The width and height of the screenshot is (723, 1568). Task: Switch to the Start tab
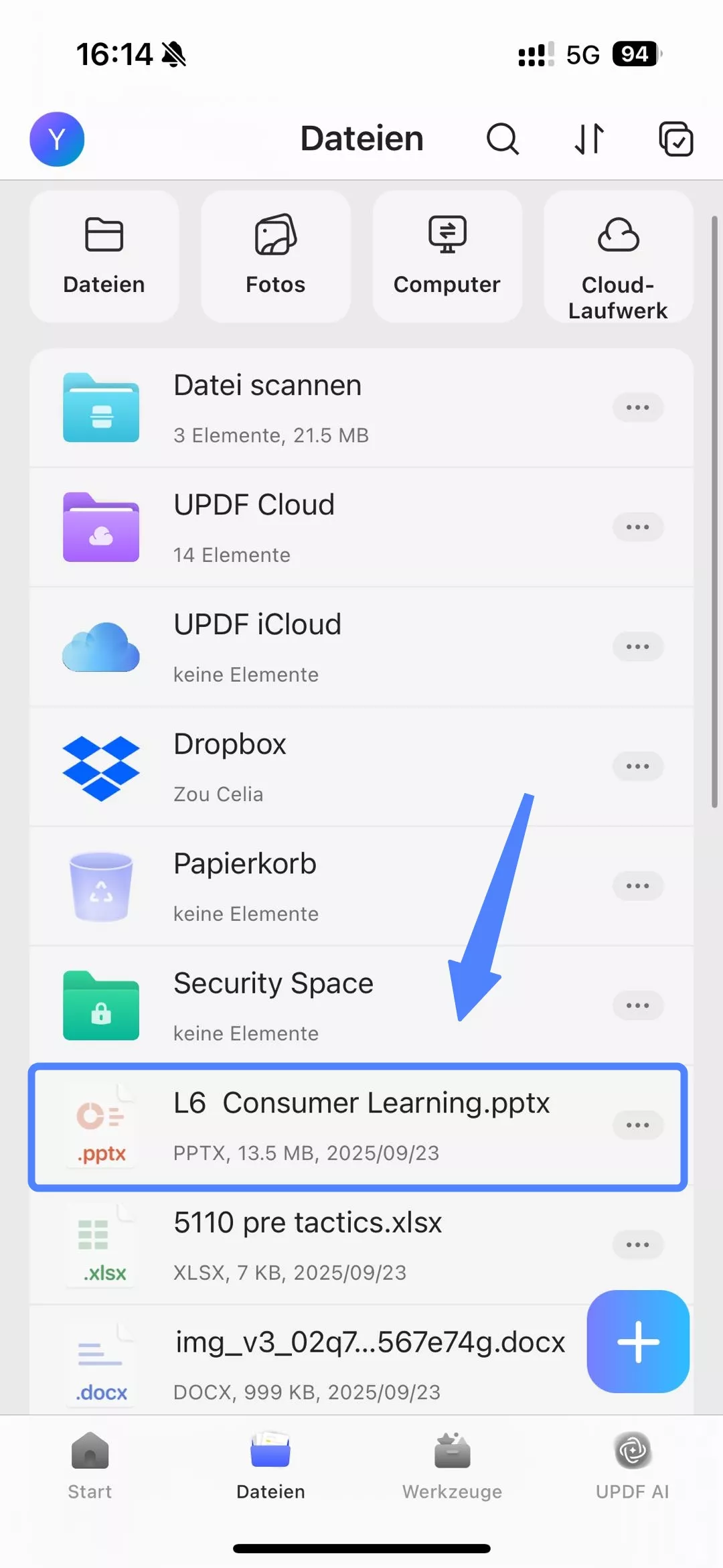click(90, 1466)
